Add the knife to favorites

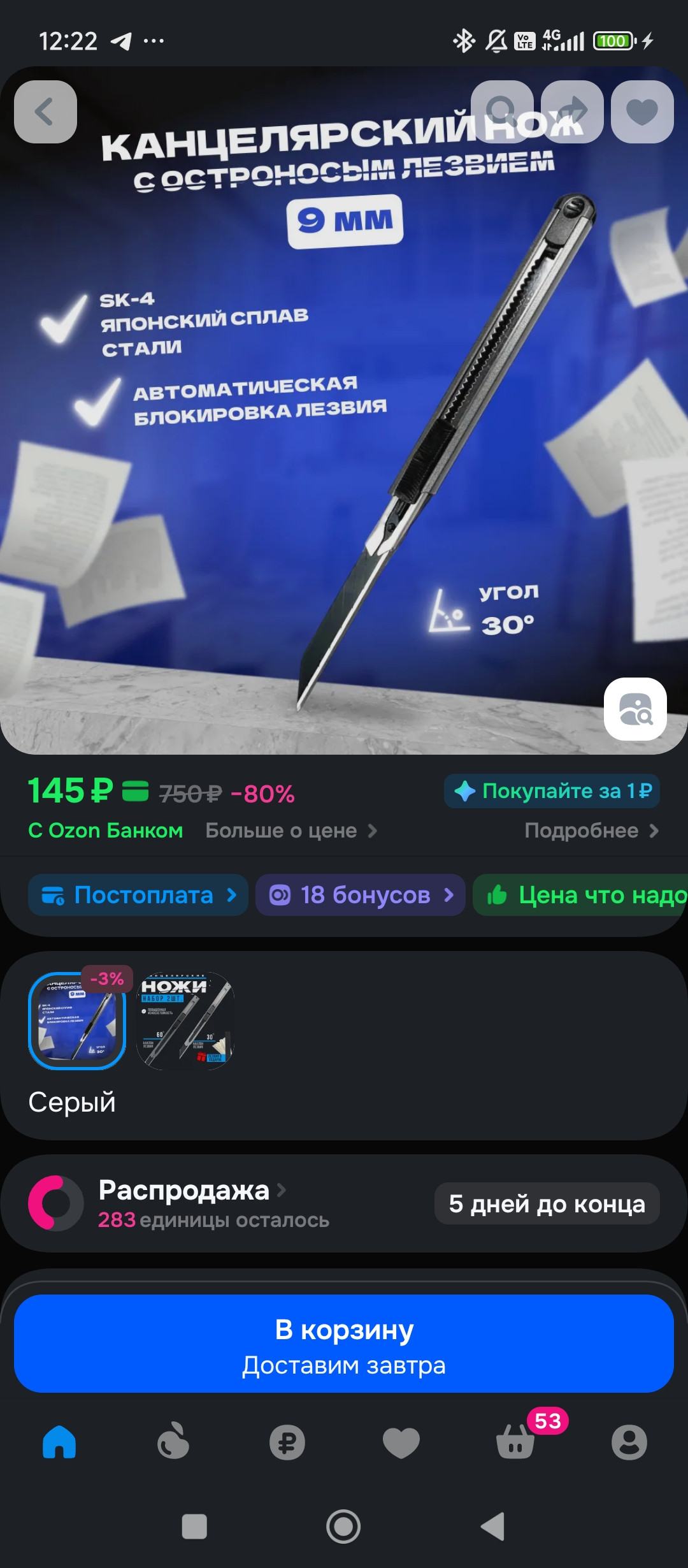click(x=642, y=112)
